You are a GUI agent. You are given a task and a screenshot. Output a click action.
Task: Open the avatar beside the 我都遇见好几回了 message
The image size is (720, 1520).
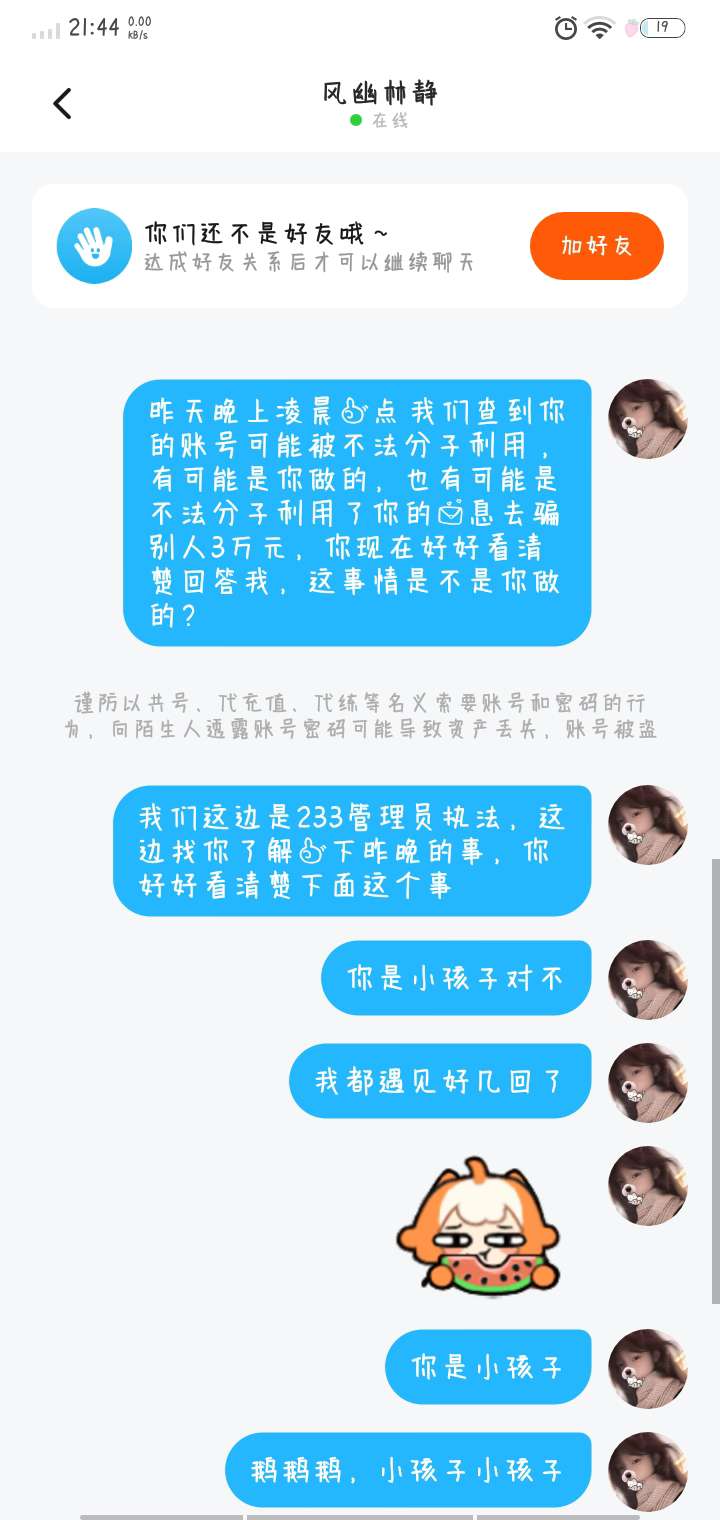click(648, 1083)
